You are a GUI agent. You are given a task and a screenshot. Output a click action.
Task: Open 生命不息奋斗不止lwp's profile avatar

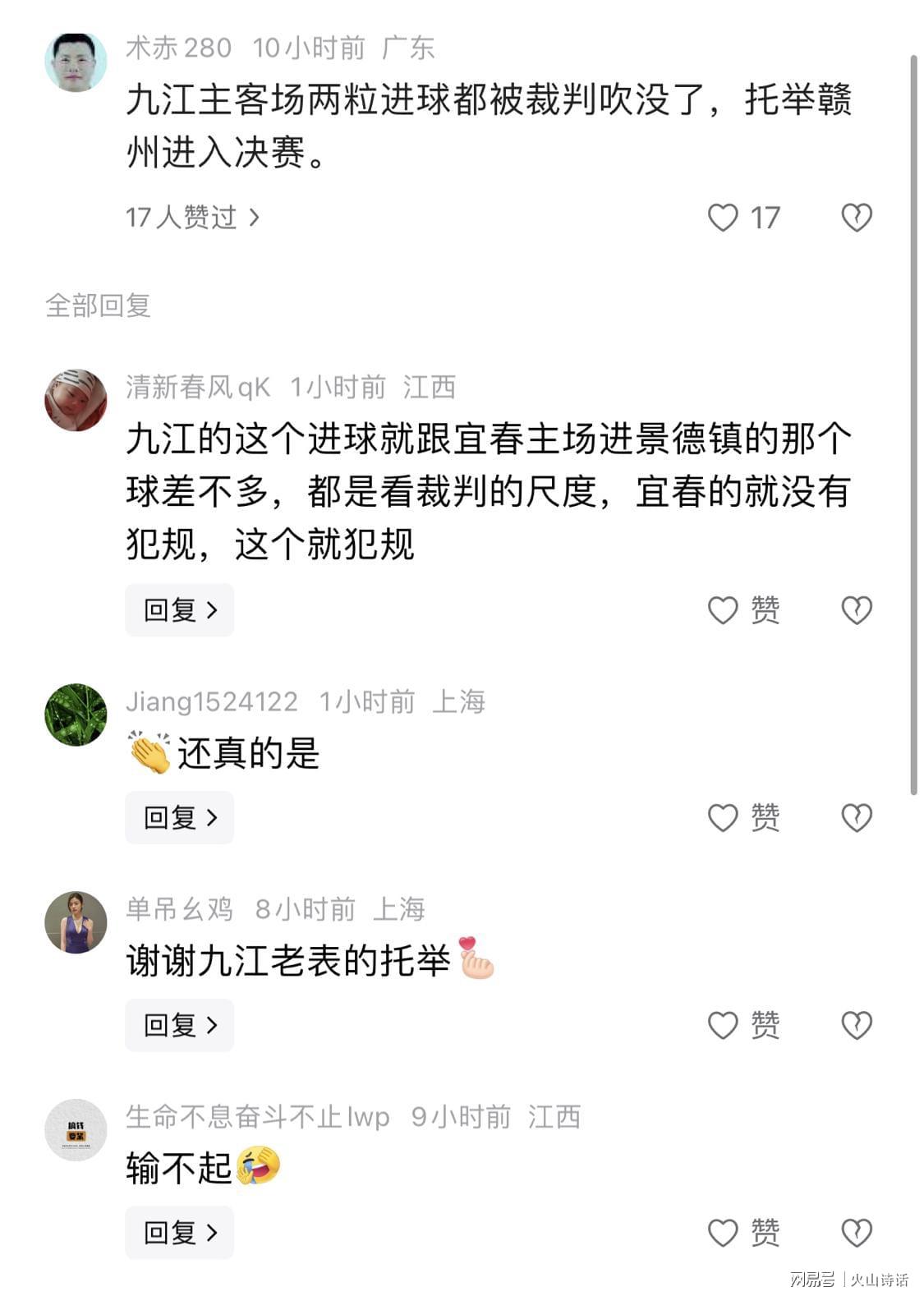click(x=76, y=1130)
